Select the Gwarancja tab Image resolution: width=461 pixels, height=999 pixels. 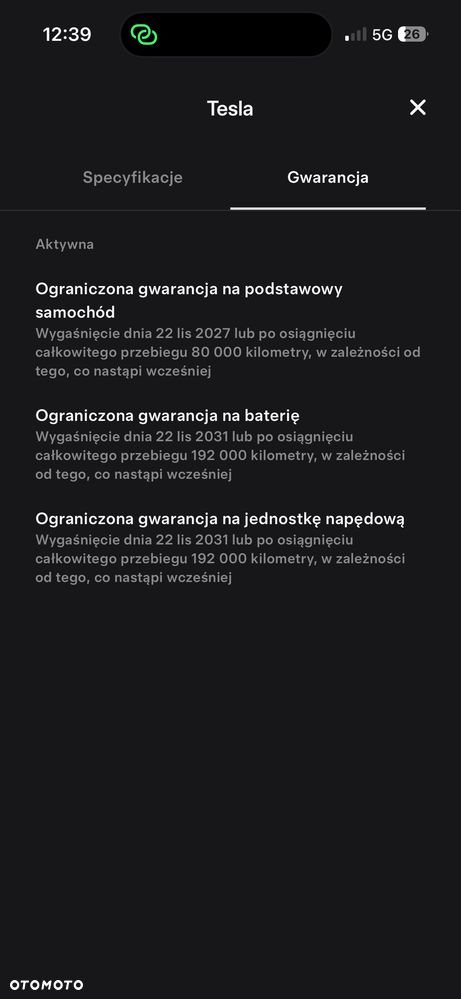pyautogui.click(x=328, y=178)
